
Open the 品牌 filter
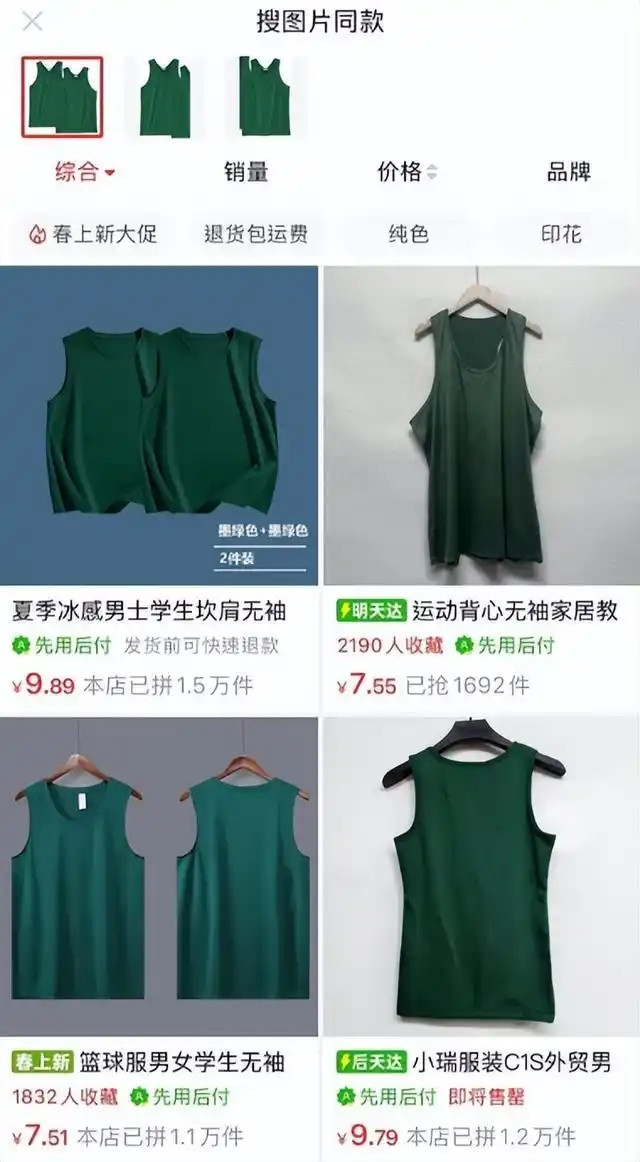pyautogui.click(x=569, y=172)
